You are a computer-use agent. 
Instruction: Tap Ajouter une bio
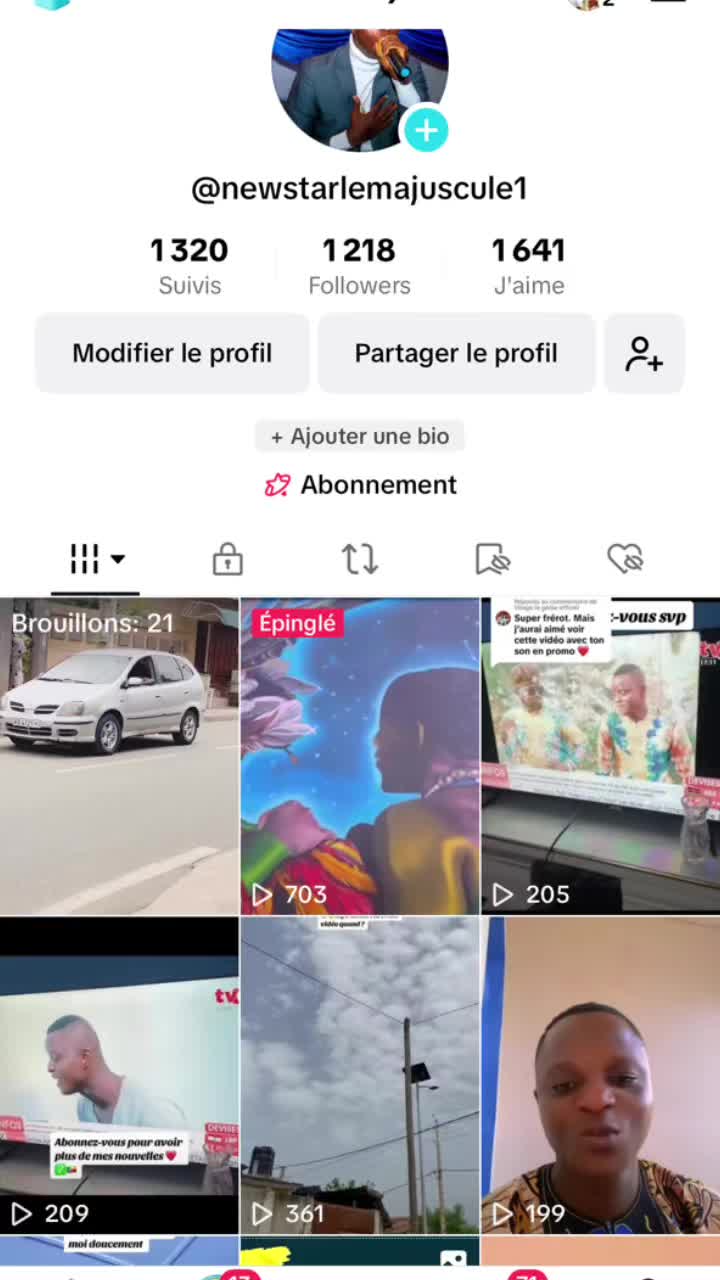(360, 436)
